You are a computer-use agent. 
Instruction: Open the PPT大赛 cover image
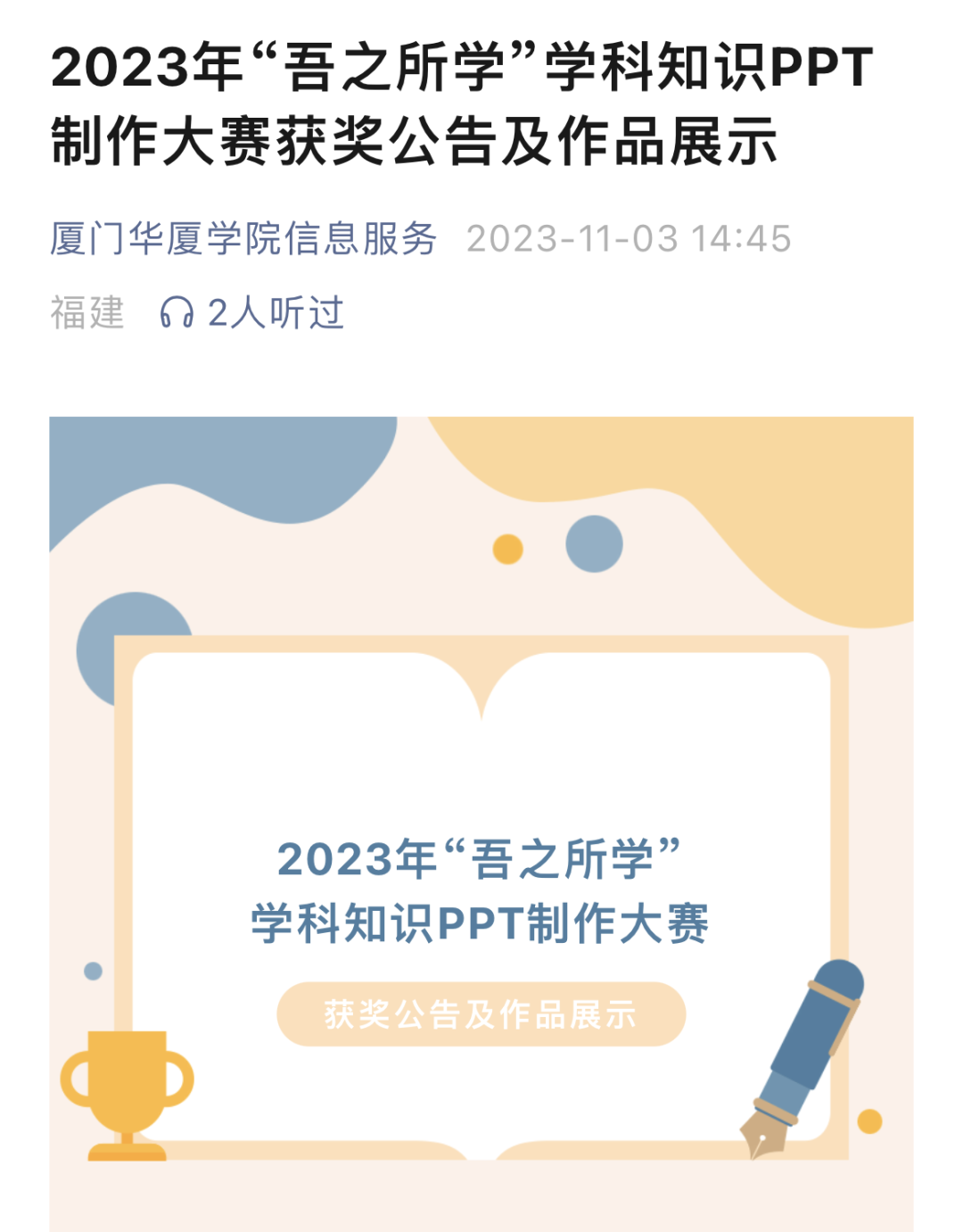point(481,823)
